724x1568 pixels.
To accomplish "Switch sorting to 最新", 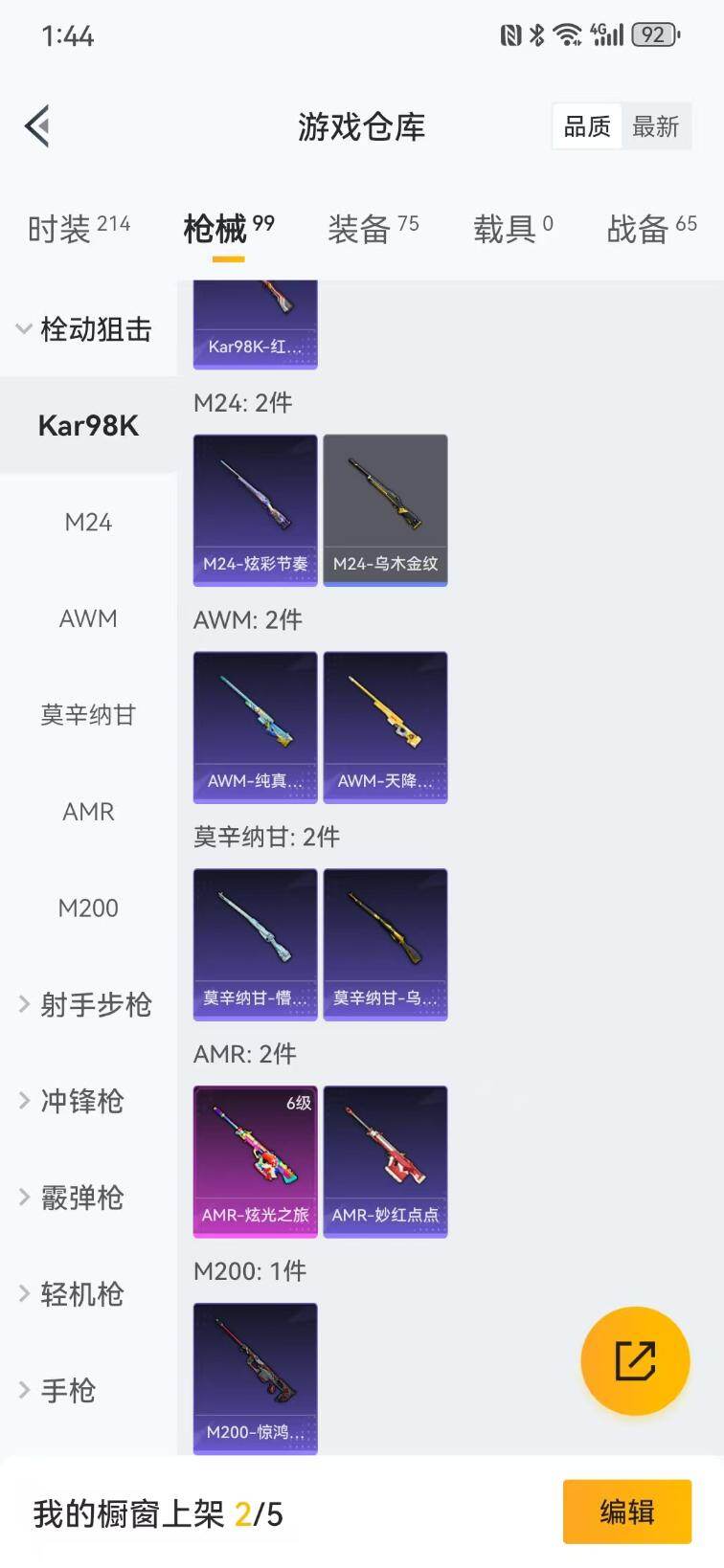I will click(x=657, y=126).
